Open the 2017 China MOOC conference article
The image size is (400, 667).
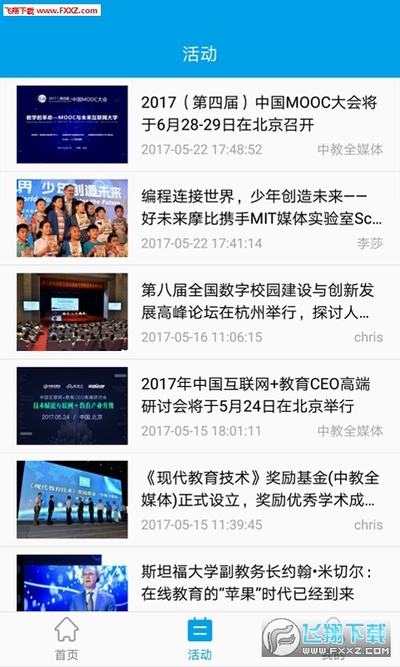point(200,125)
